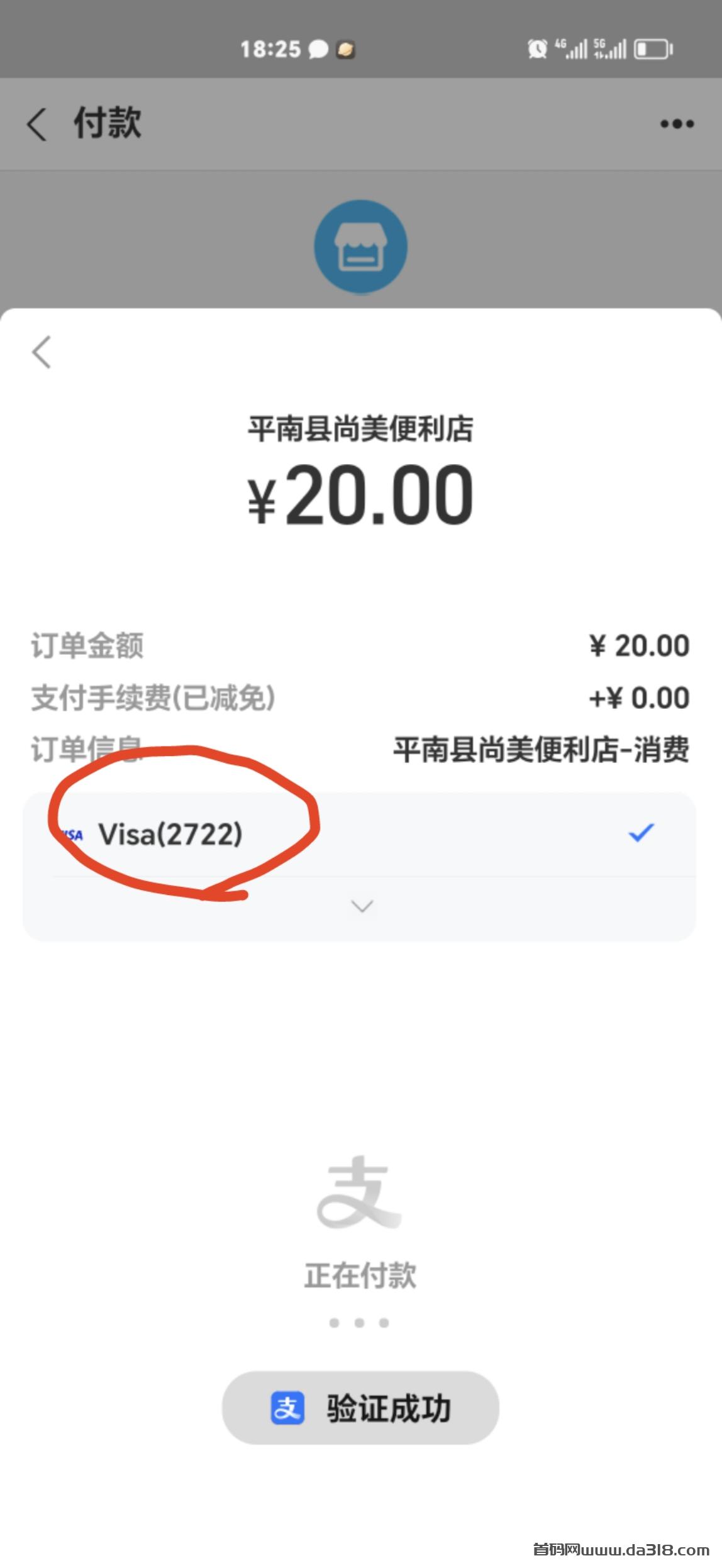Viewport: 722px width, 1568px height.
Task: Go back from the 付款 page
Action: click(x=36, y=123)
